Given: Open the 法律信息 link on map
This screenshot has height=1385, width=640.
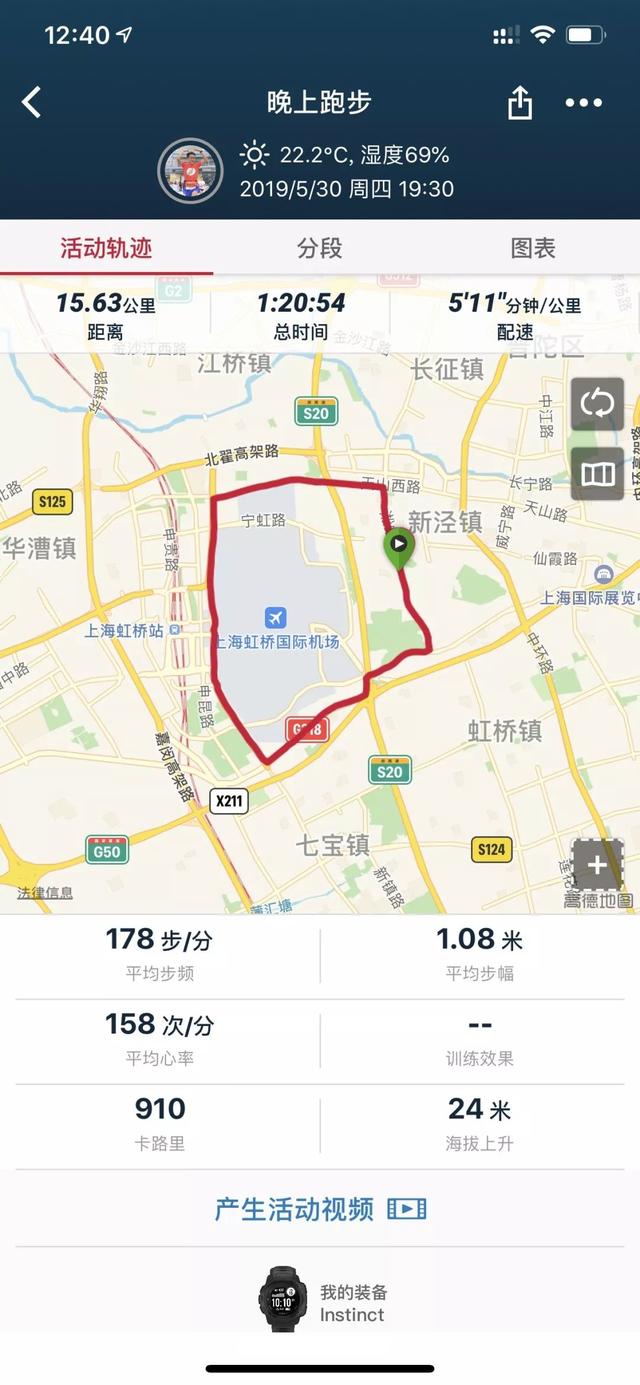Looking at the screenshot, I should pos(45,892).
